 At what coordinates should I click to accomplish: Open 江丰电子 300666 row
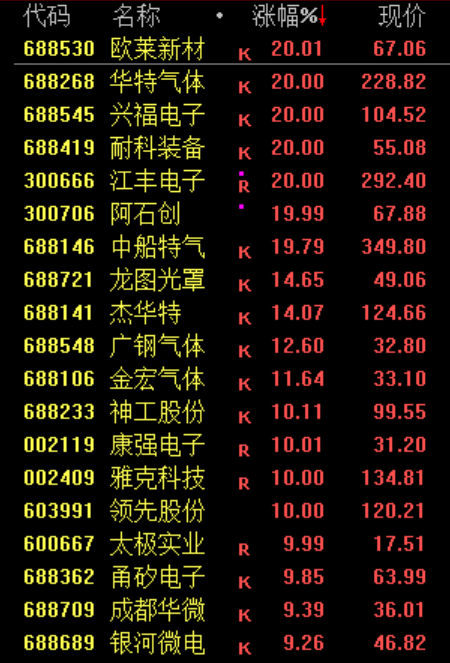click(x=225, y=181)
